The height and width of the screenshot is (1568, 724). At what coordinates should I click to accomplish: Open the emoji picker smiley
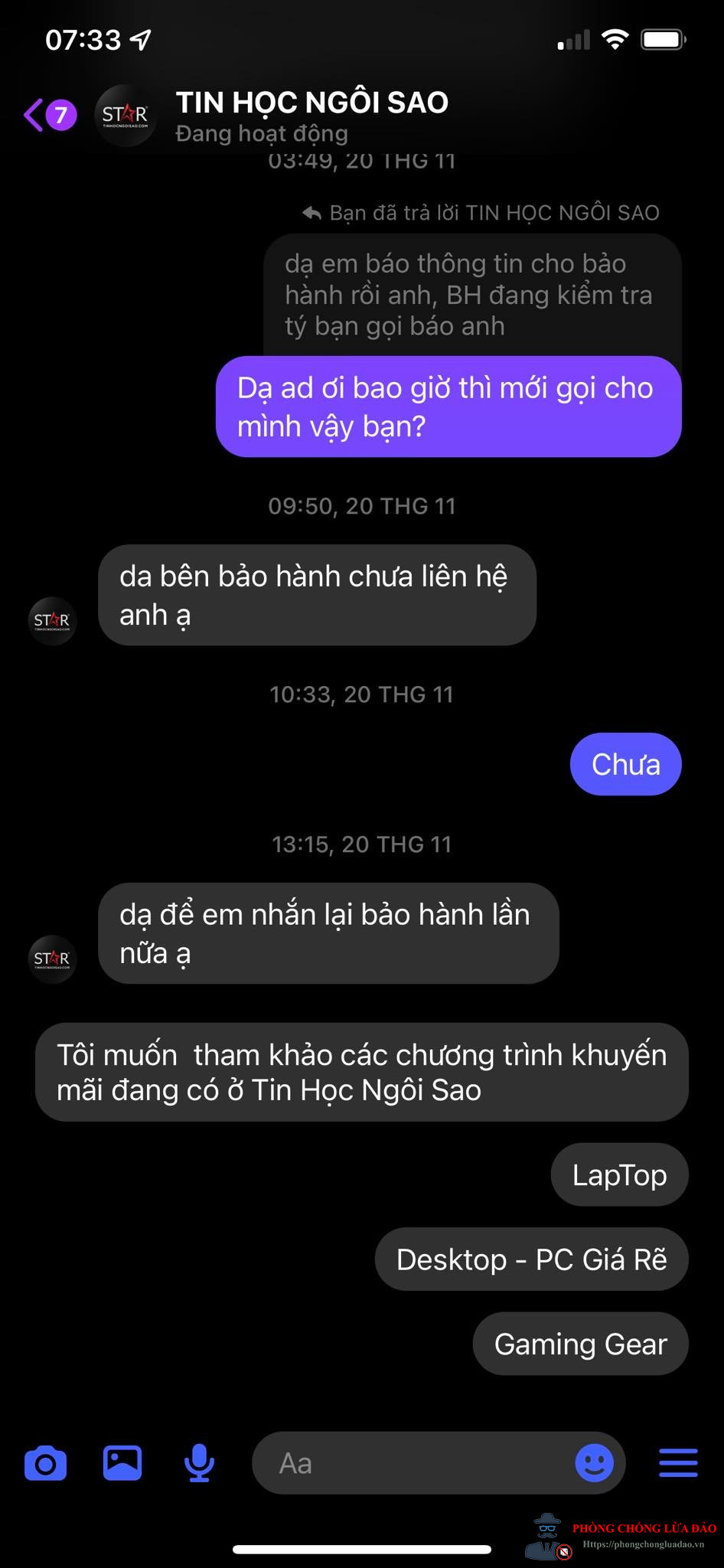pyautogui.click(x=595, y=1463)
